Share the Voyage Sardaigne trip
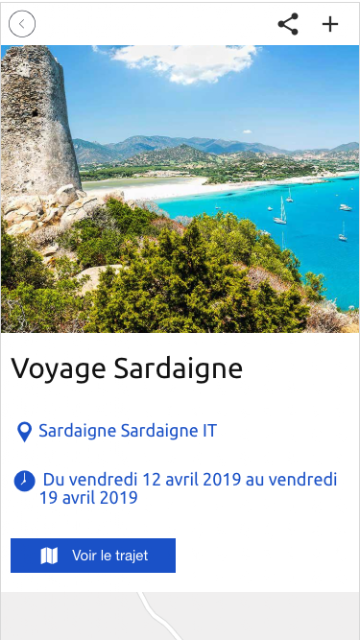360x640 pixels. (288, 24)
